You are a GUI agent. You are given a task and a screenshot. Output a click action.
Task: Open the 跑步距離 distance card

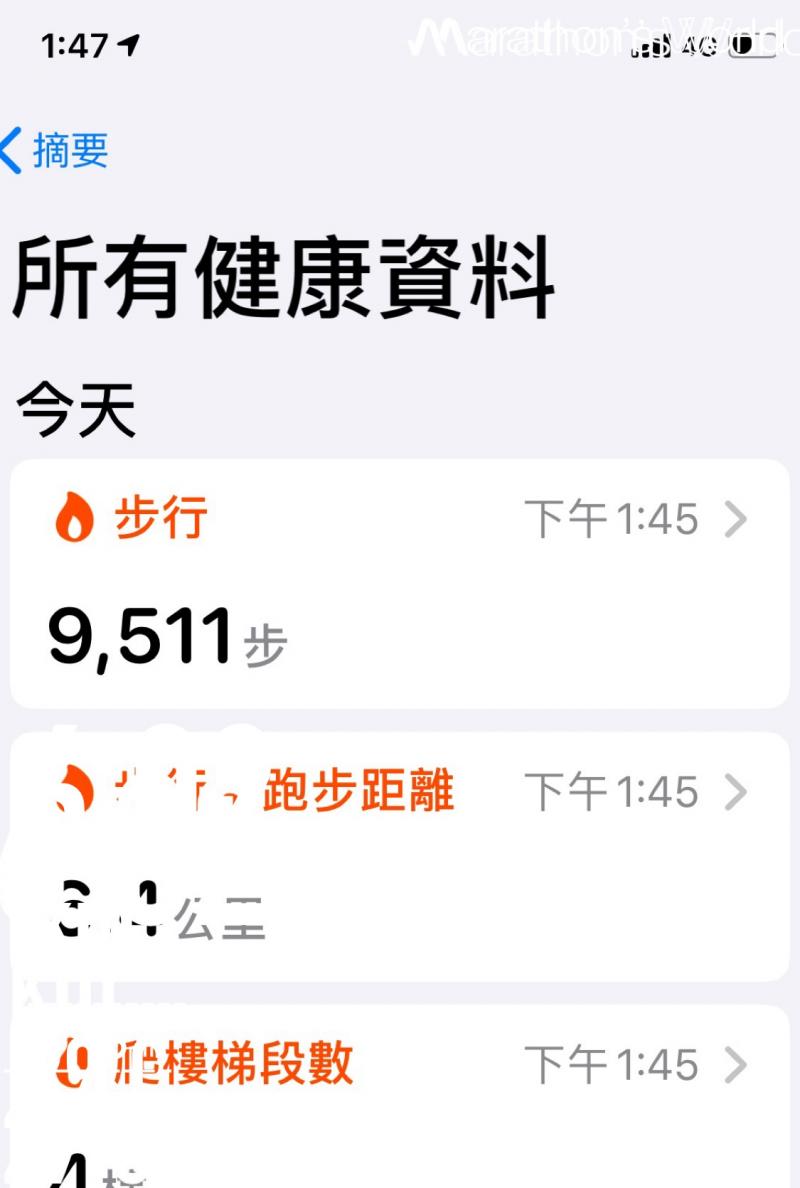pos(400,855)
